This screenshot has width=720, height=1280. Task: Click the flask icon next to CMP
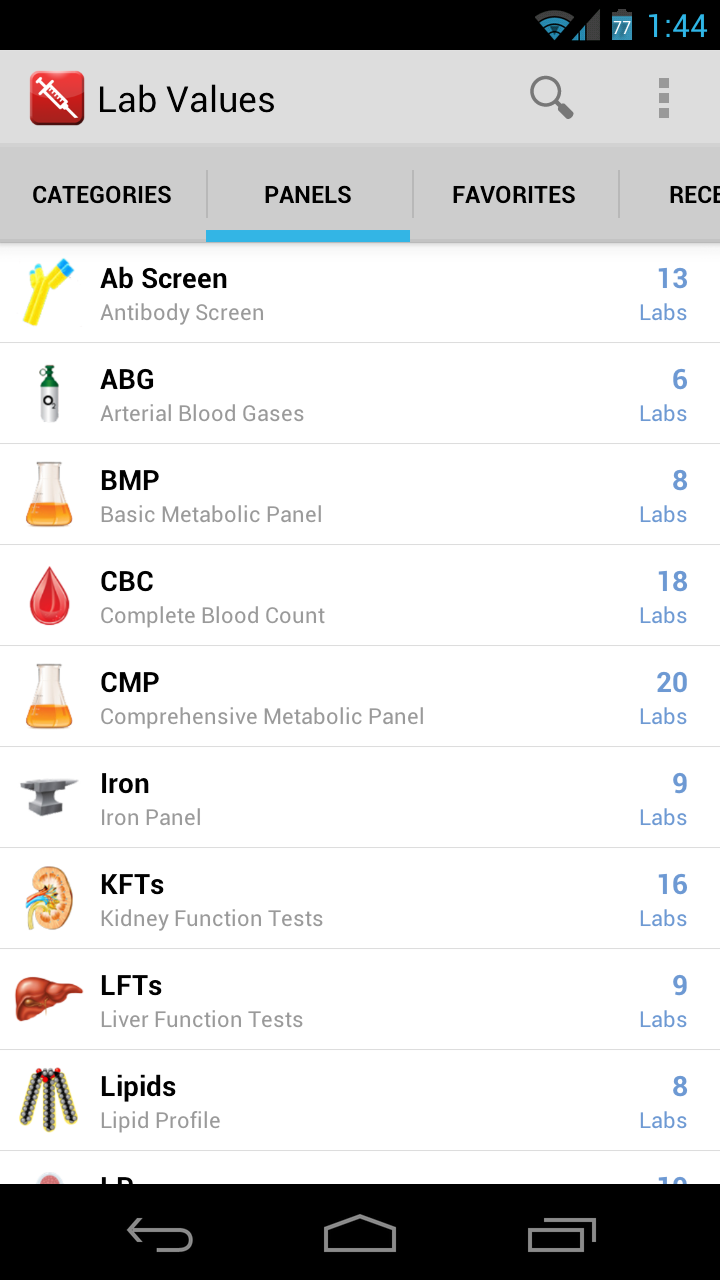[48, 696]
